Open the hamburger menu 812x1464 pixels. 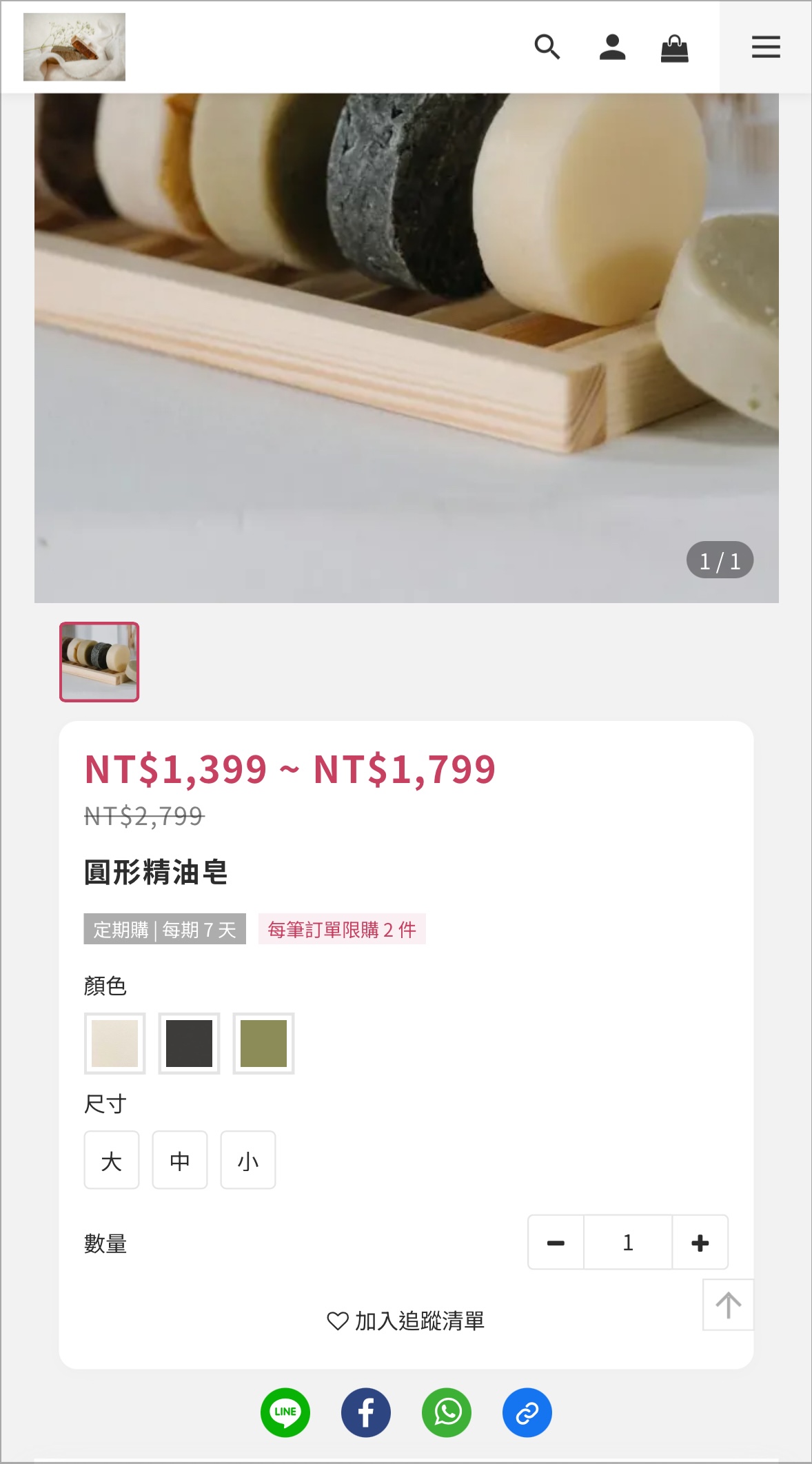coord(766,47)
